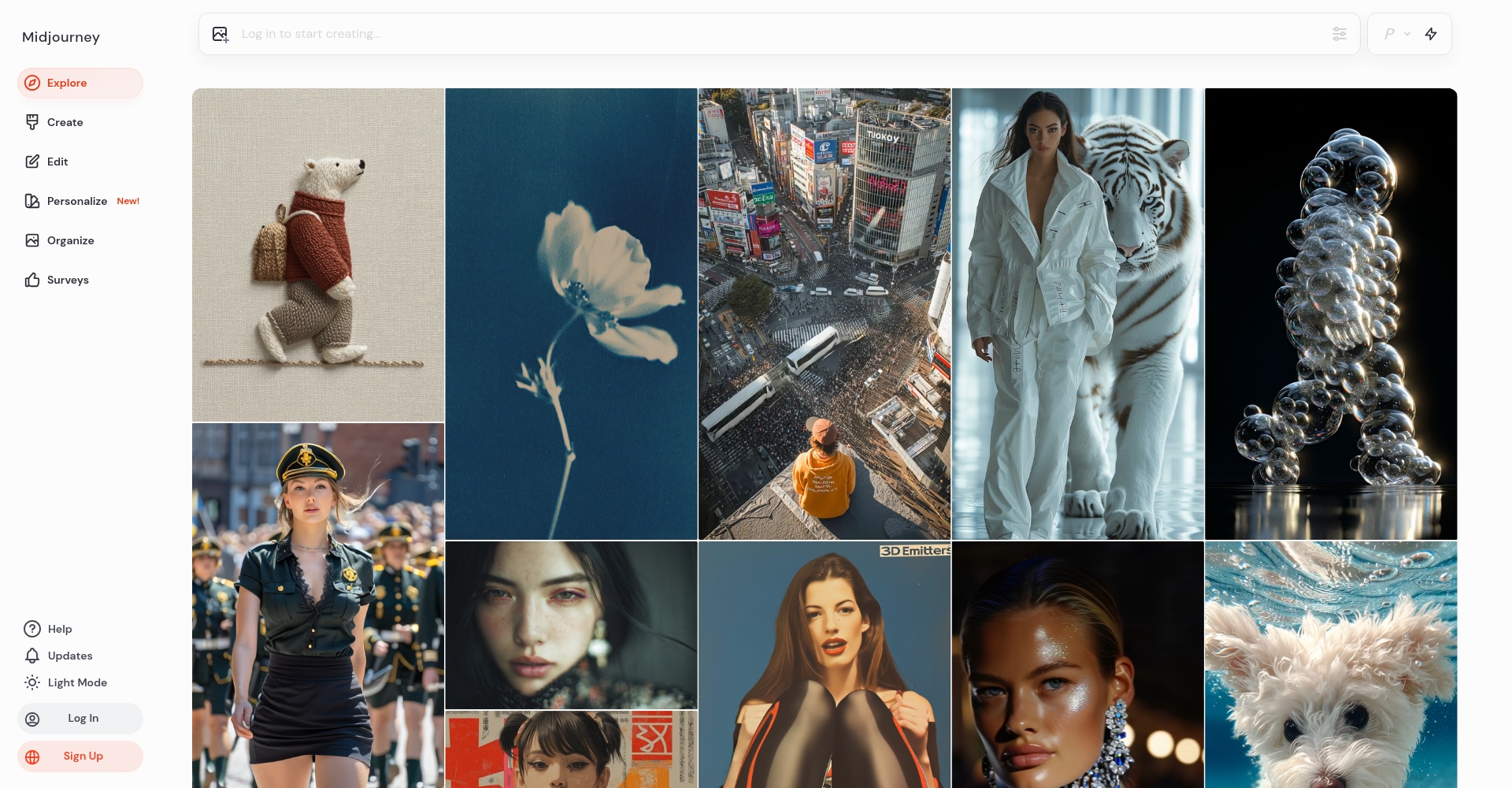The image size is (1512, 788).
Task: Switch to the Organize page
Action: pos(70,240)
